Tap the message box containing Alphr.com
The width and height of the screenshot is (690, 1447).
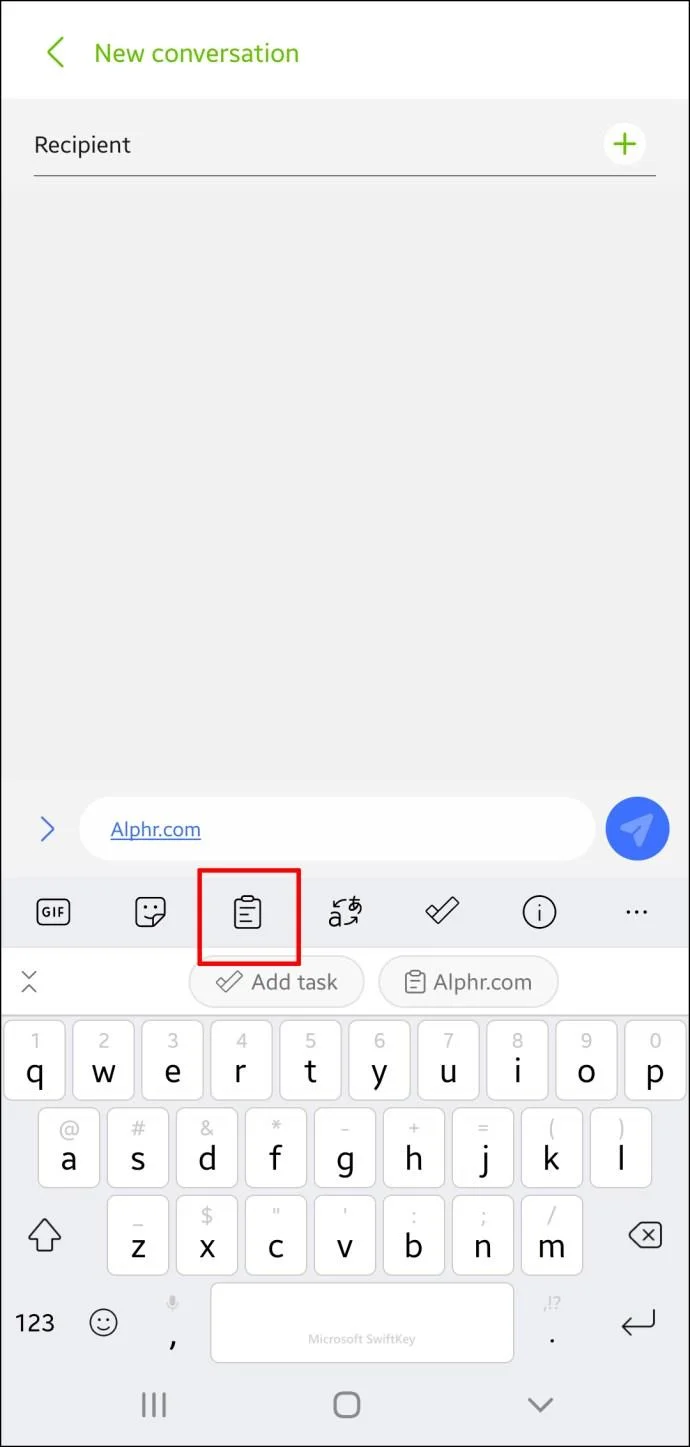(336, 829)
